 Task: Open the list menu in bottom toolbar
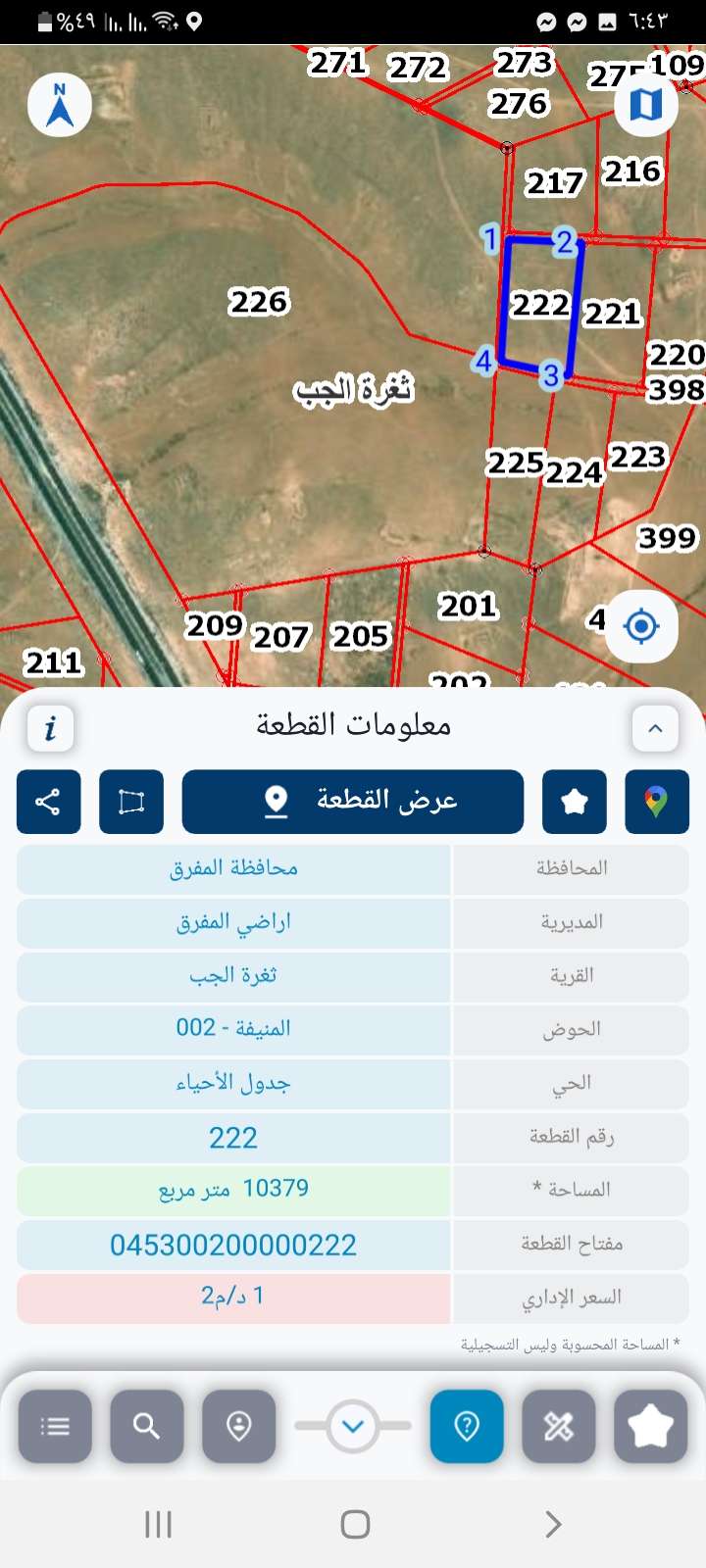click(55, 1426)
